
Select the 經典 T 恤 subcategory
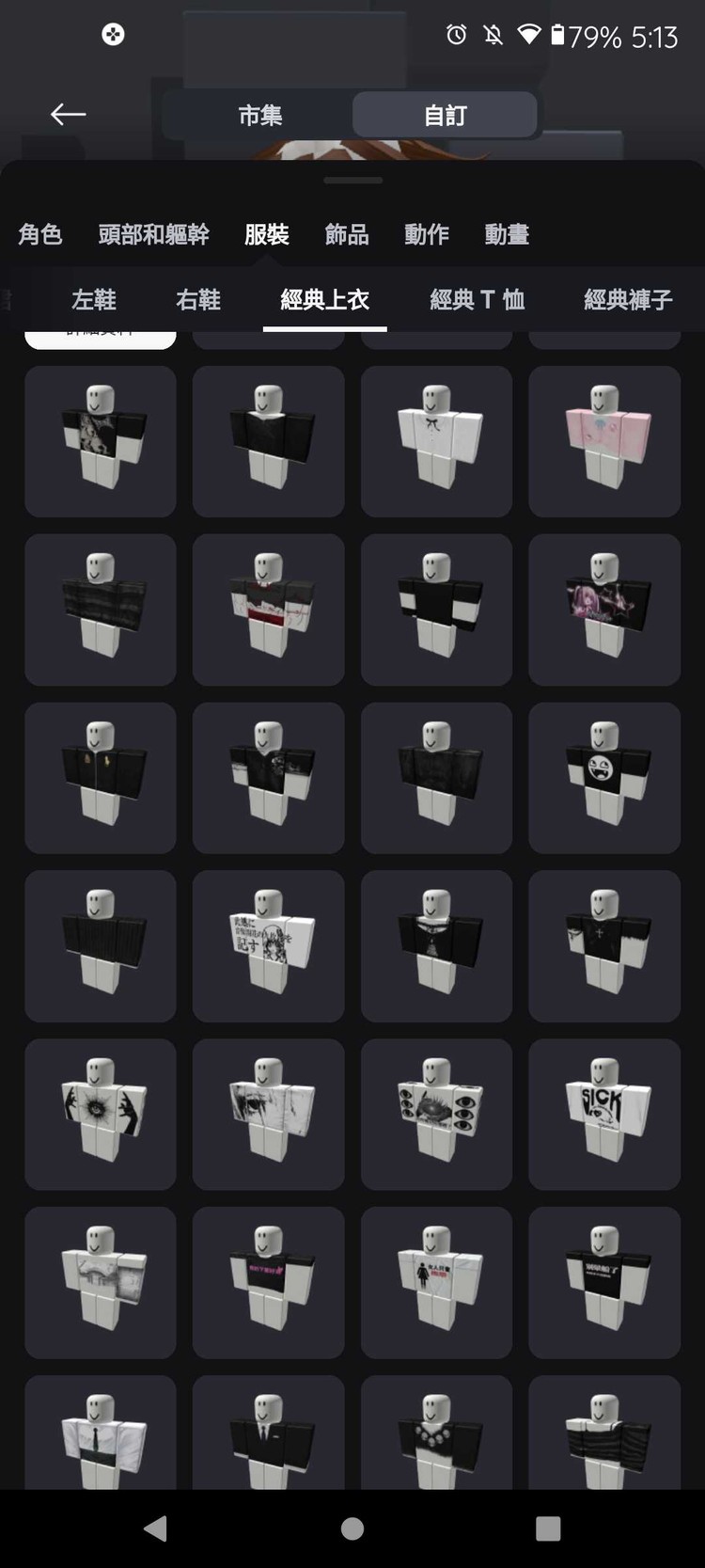[477, 300]
